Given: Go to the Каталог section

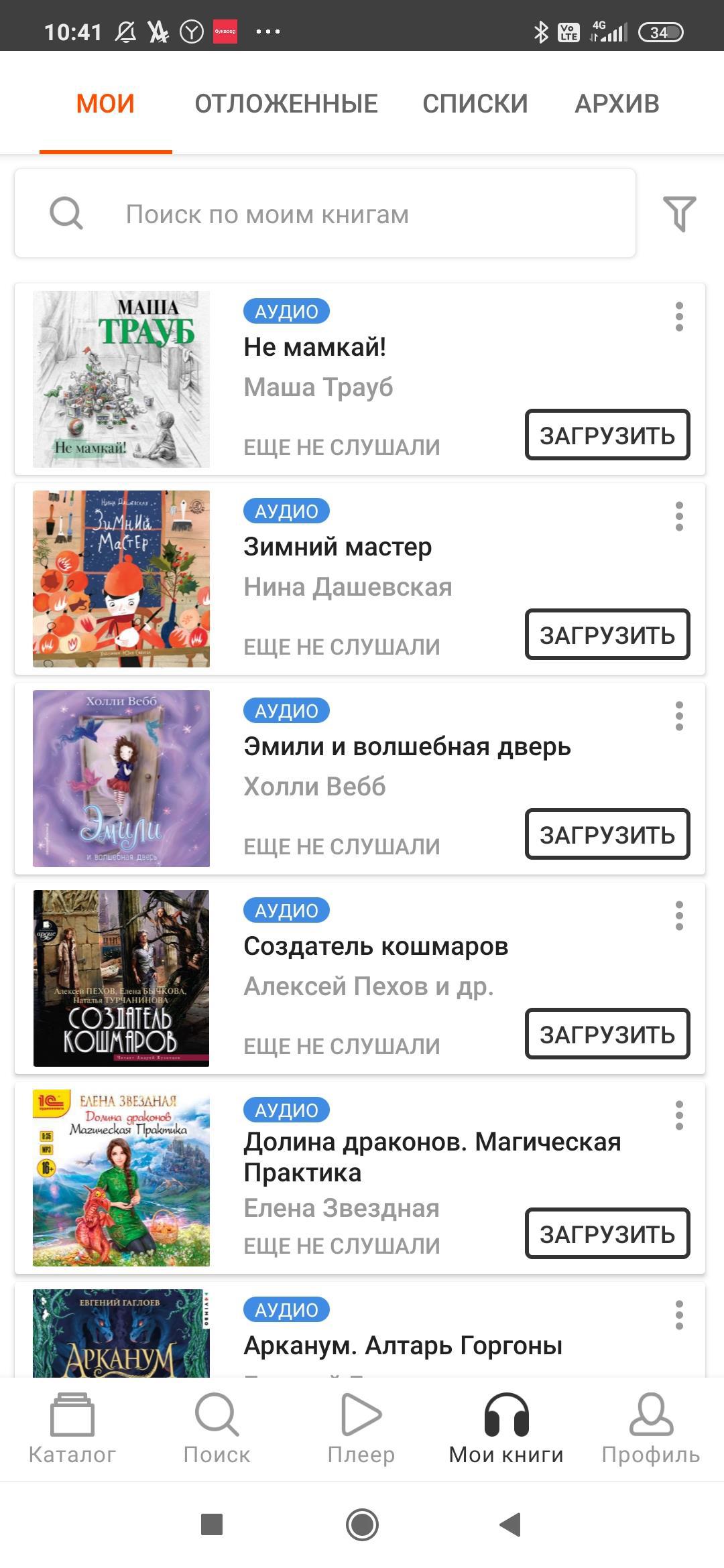Looking at the screenshot, I should point(72,1428).
